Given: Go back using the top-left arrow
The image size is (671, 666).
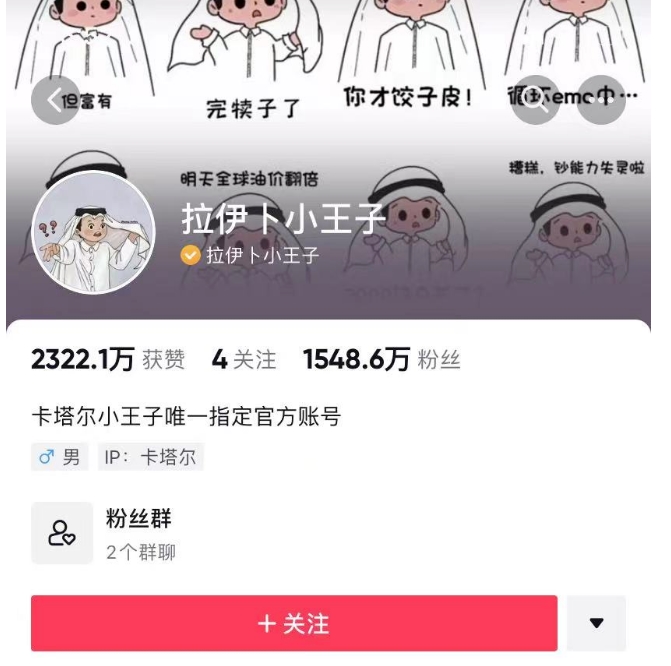Looking at the screenshot, I should pyautogui.click(x=55, y=100).
